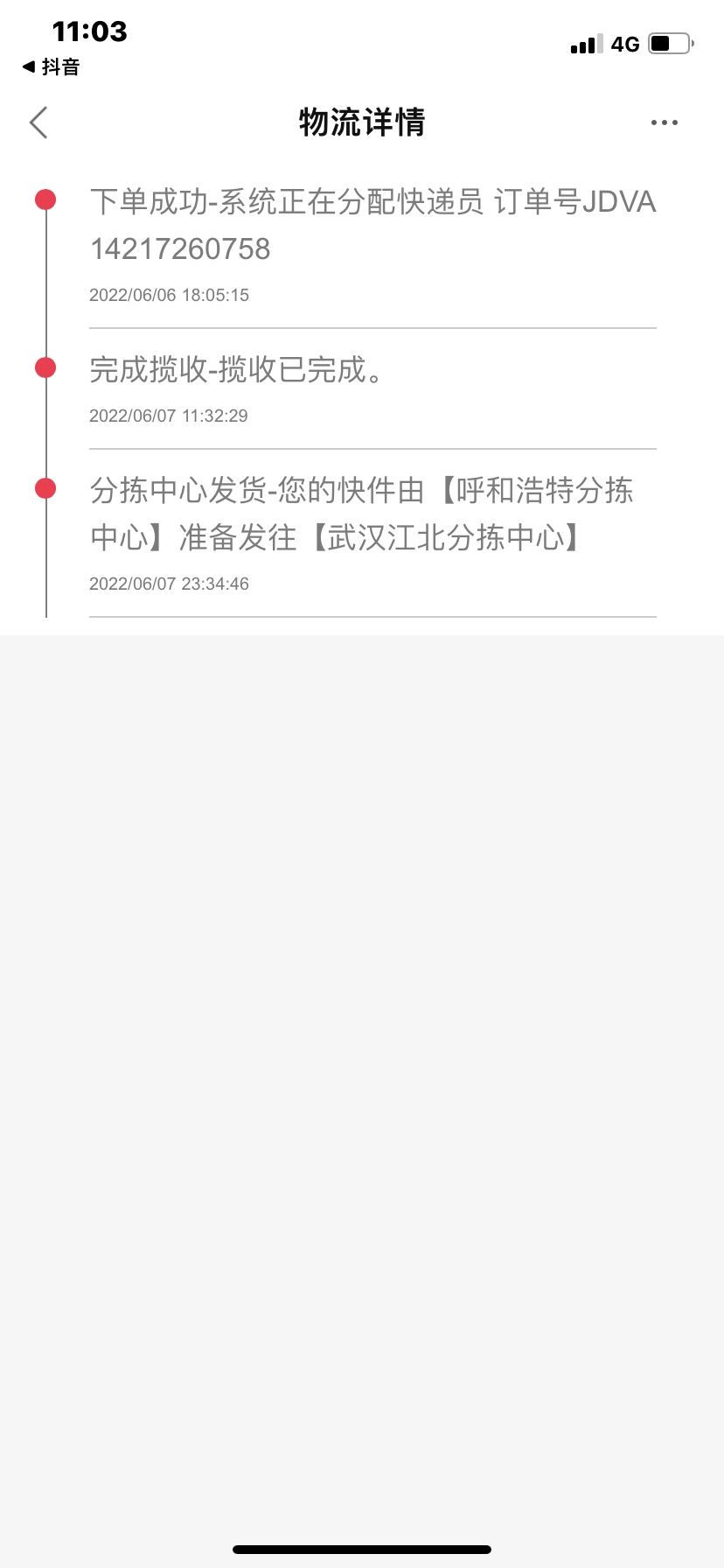
Task: Return to the 抖音 app
Action: click(51, 67)
